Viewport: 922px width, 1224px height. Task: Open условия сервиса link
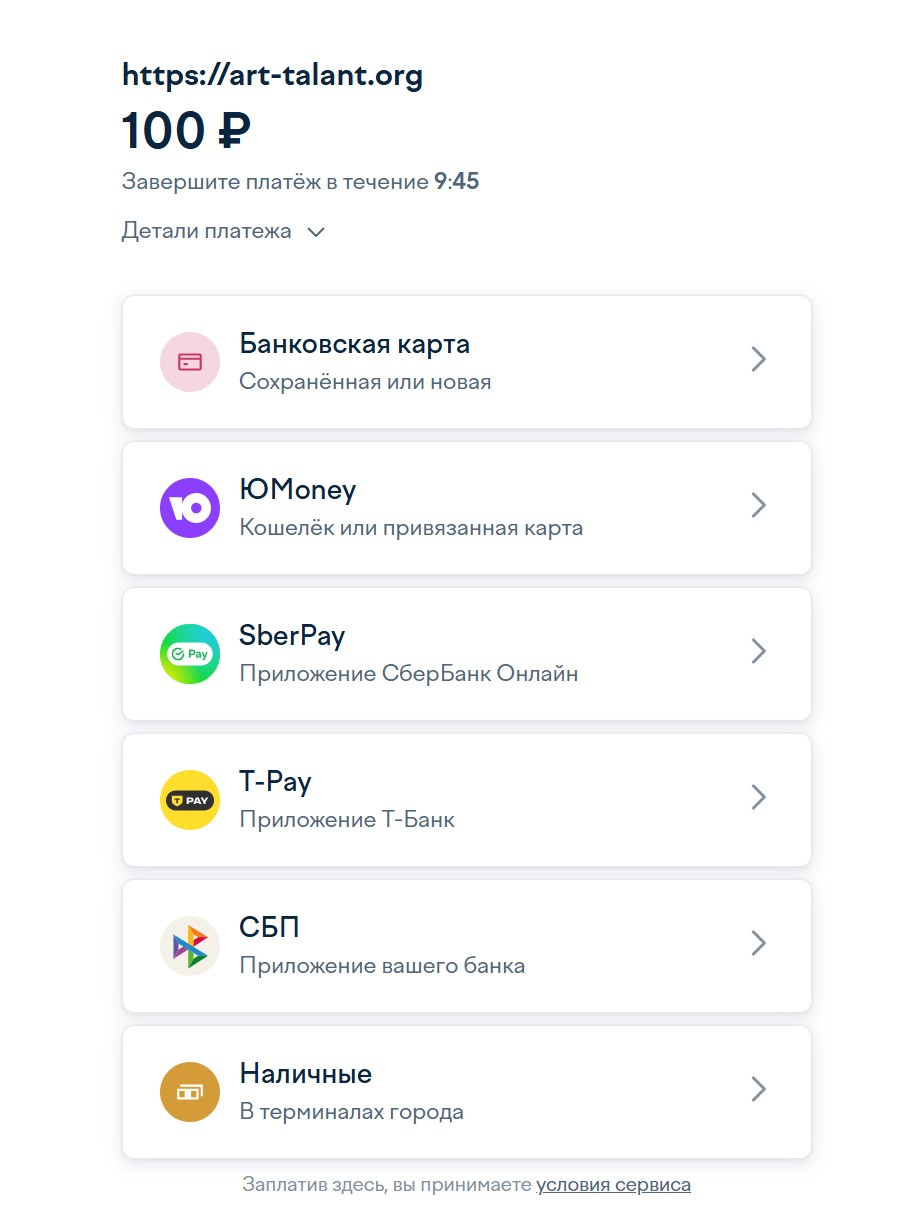coord(613,1185)
